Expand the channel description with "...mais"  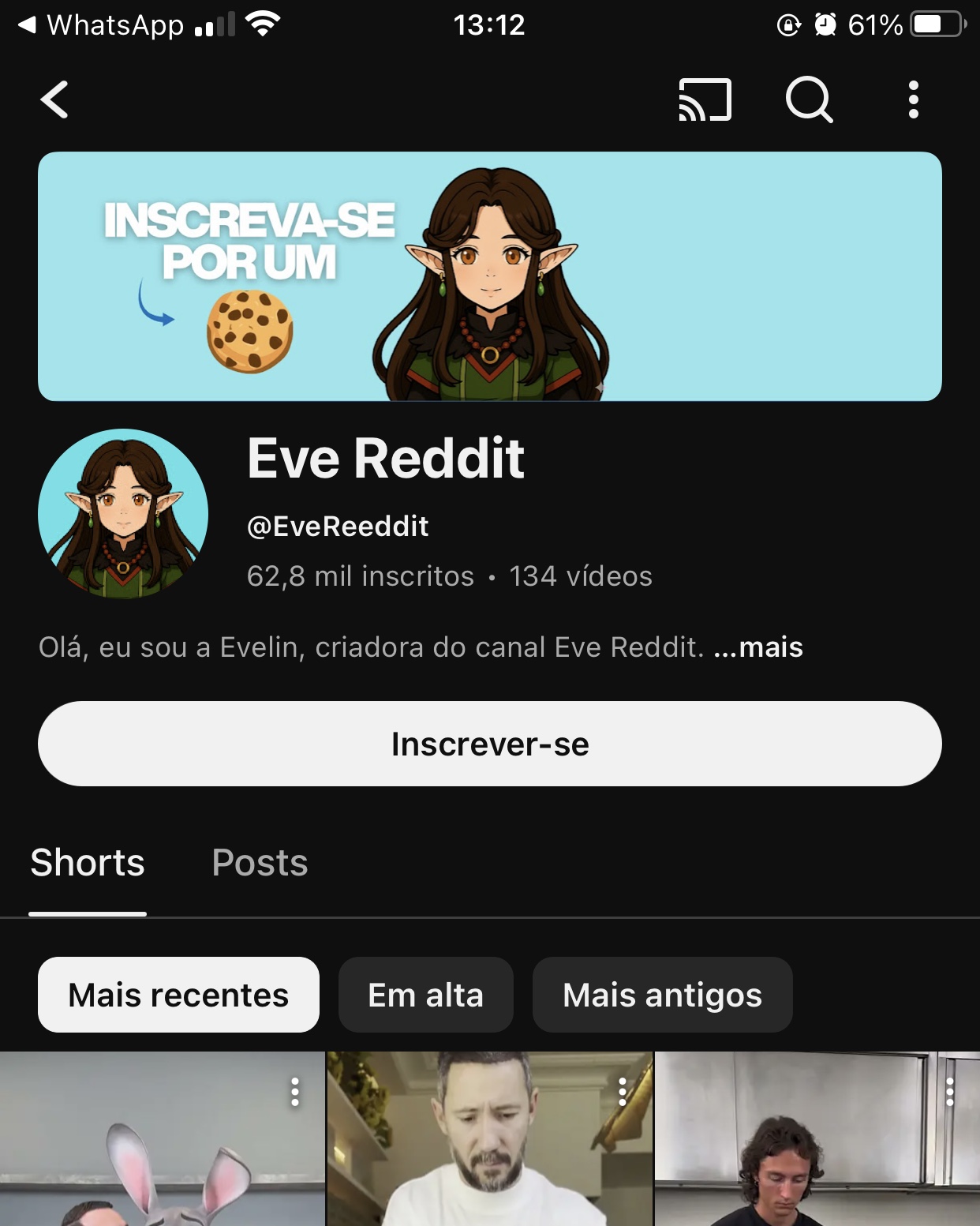[758, 647]
